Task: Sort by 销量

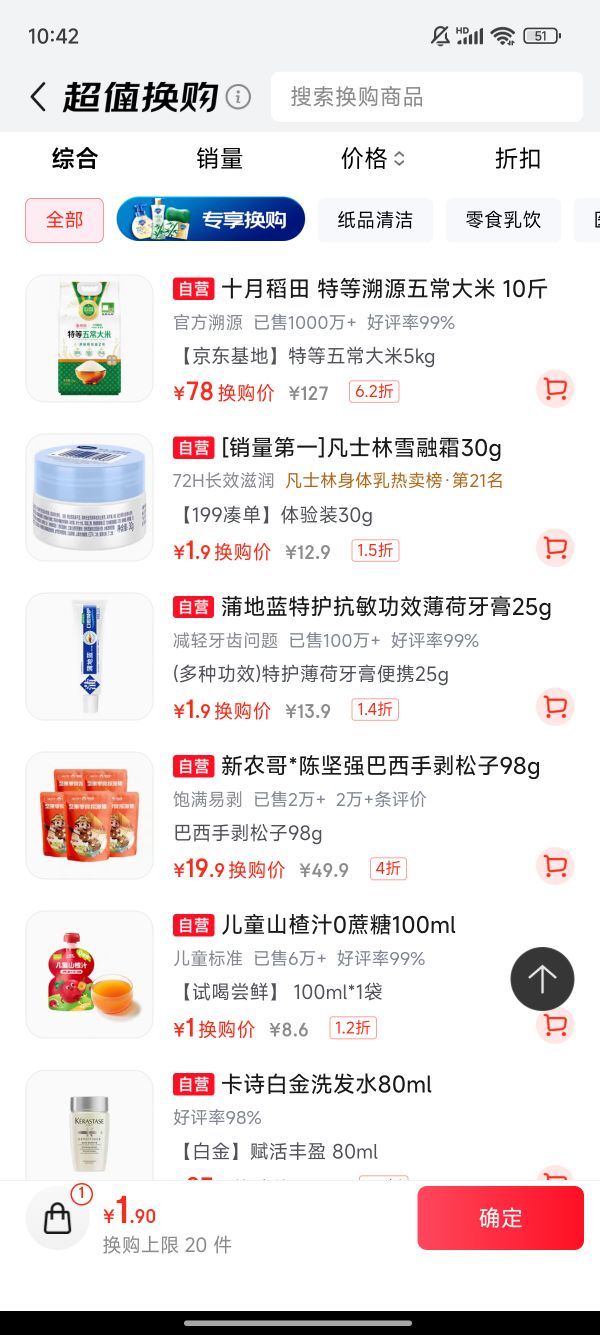Action: (219, 158)
